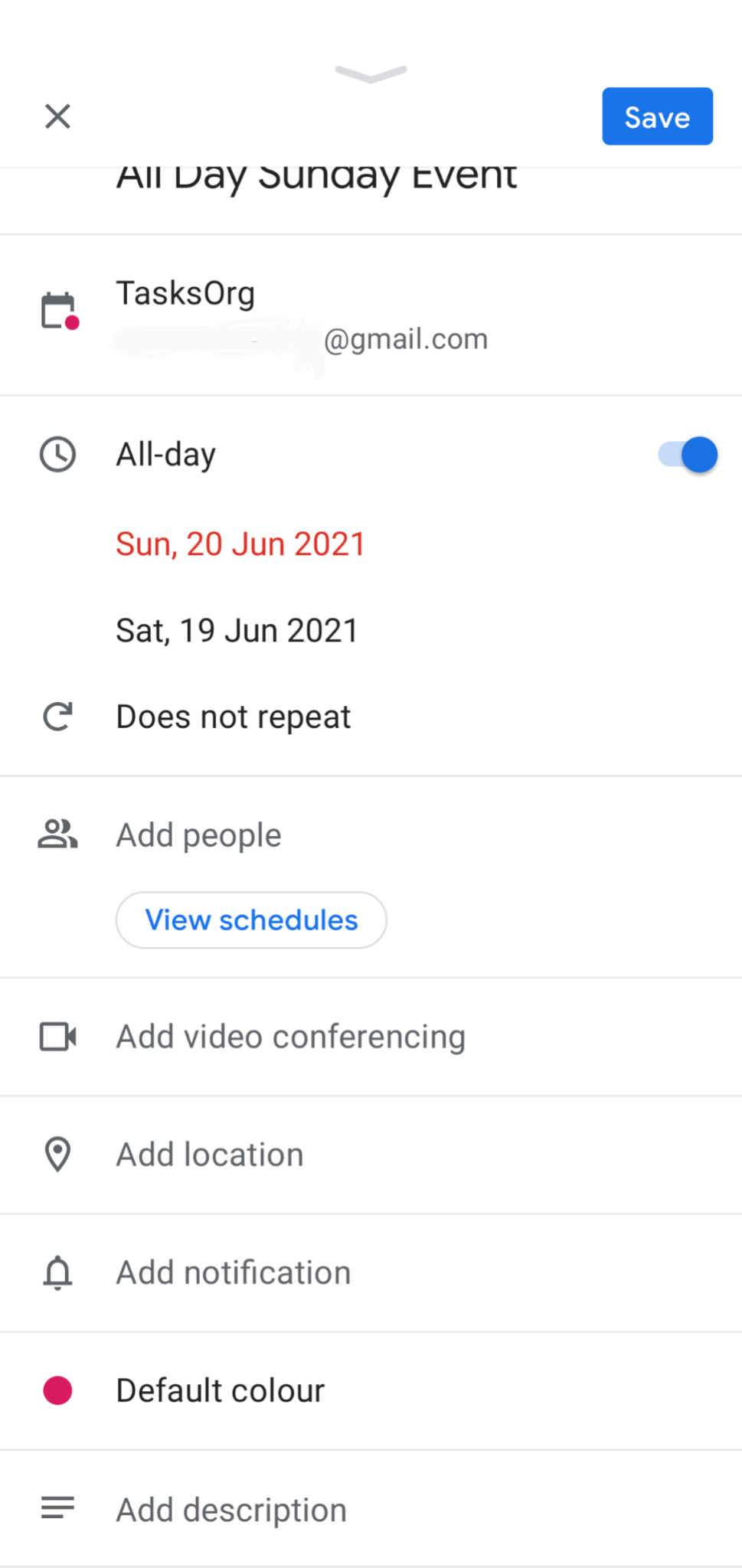The width and height of the screenshot is (742, 1568).
Task: Open View schedules
Action: [x=251, y=920]
